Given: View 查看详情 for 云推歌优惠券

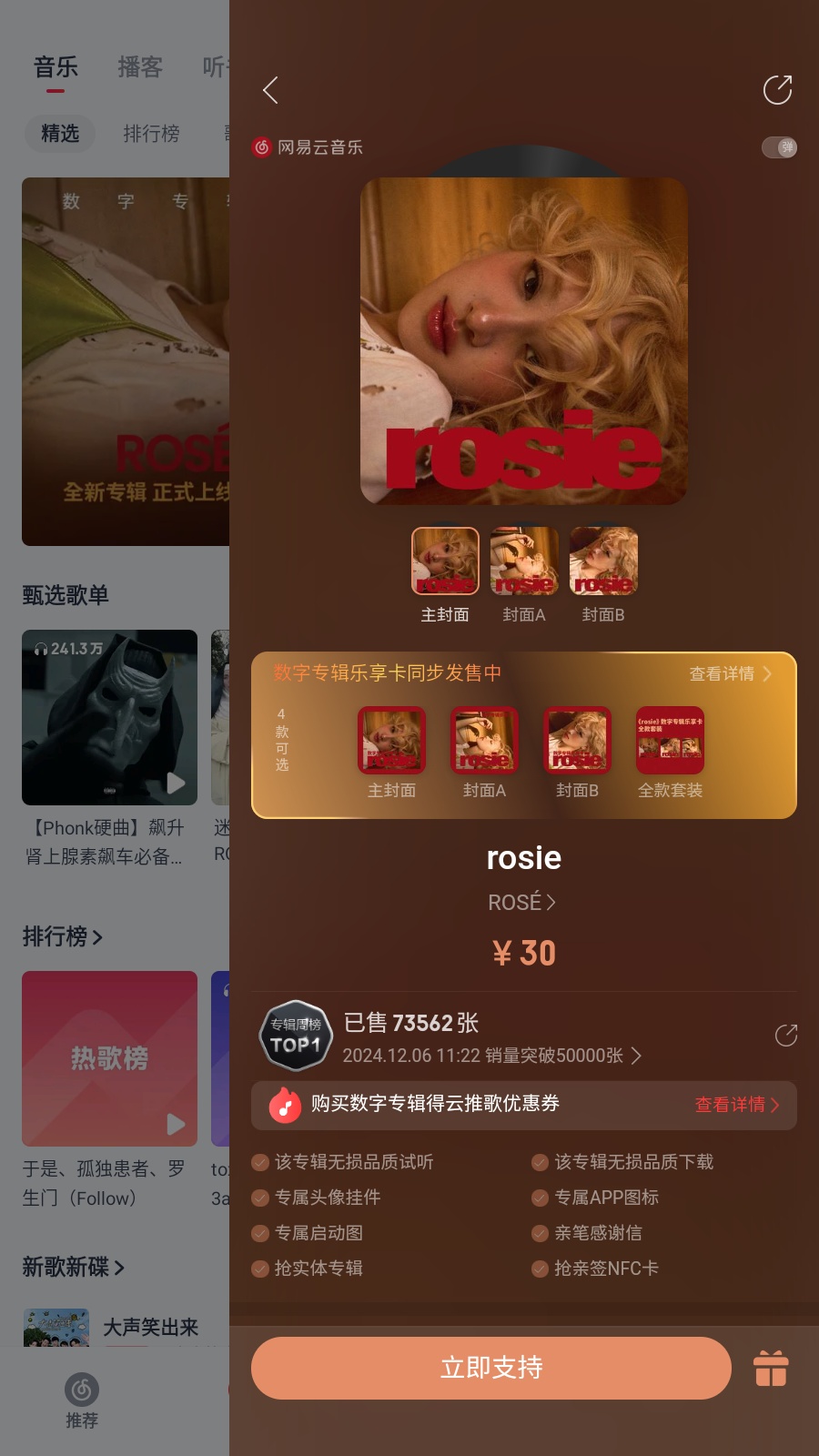Looking at the screenshot, I should click(x=736, y=1105).
